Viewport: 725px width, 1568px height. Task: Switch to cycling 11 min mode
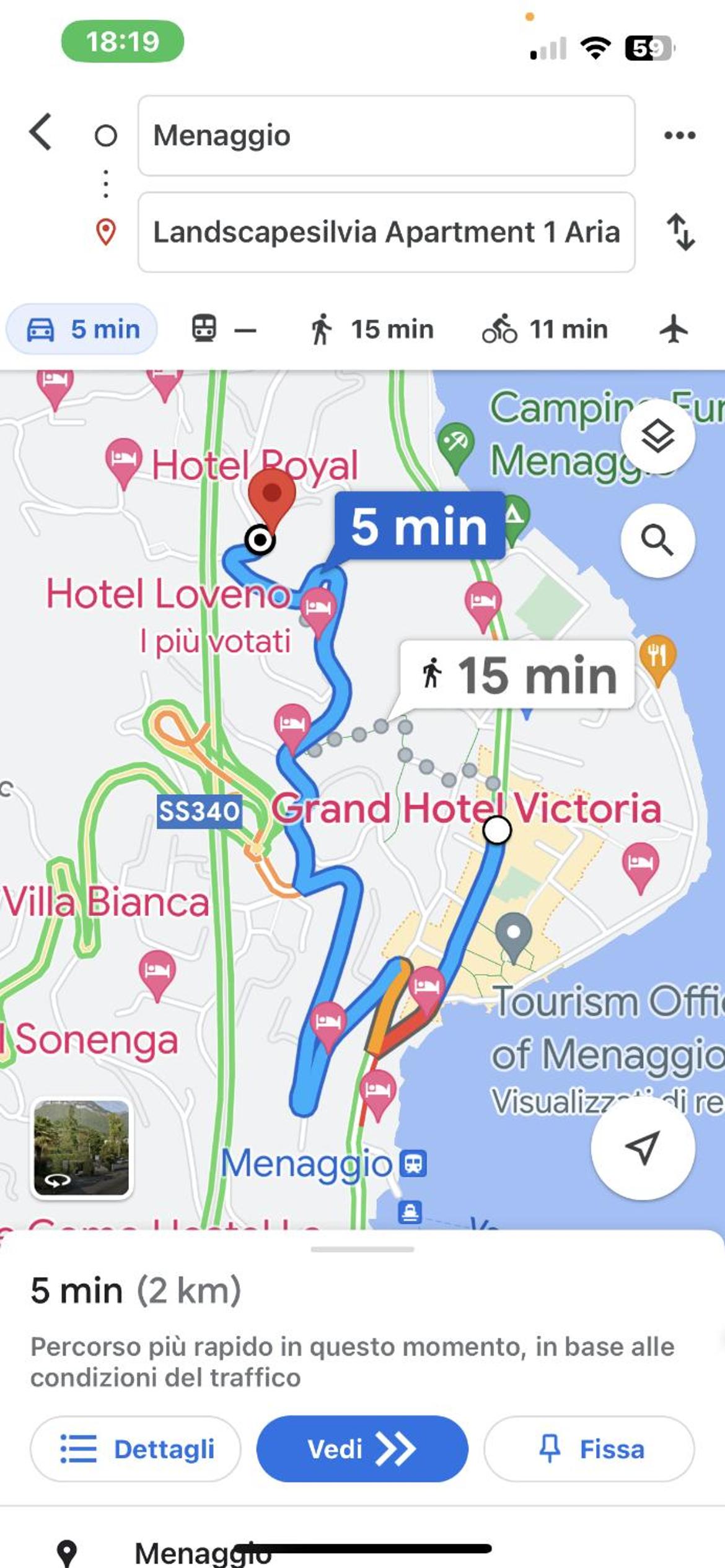[x=545, y=329]
